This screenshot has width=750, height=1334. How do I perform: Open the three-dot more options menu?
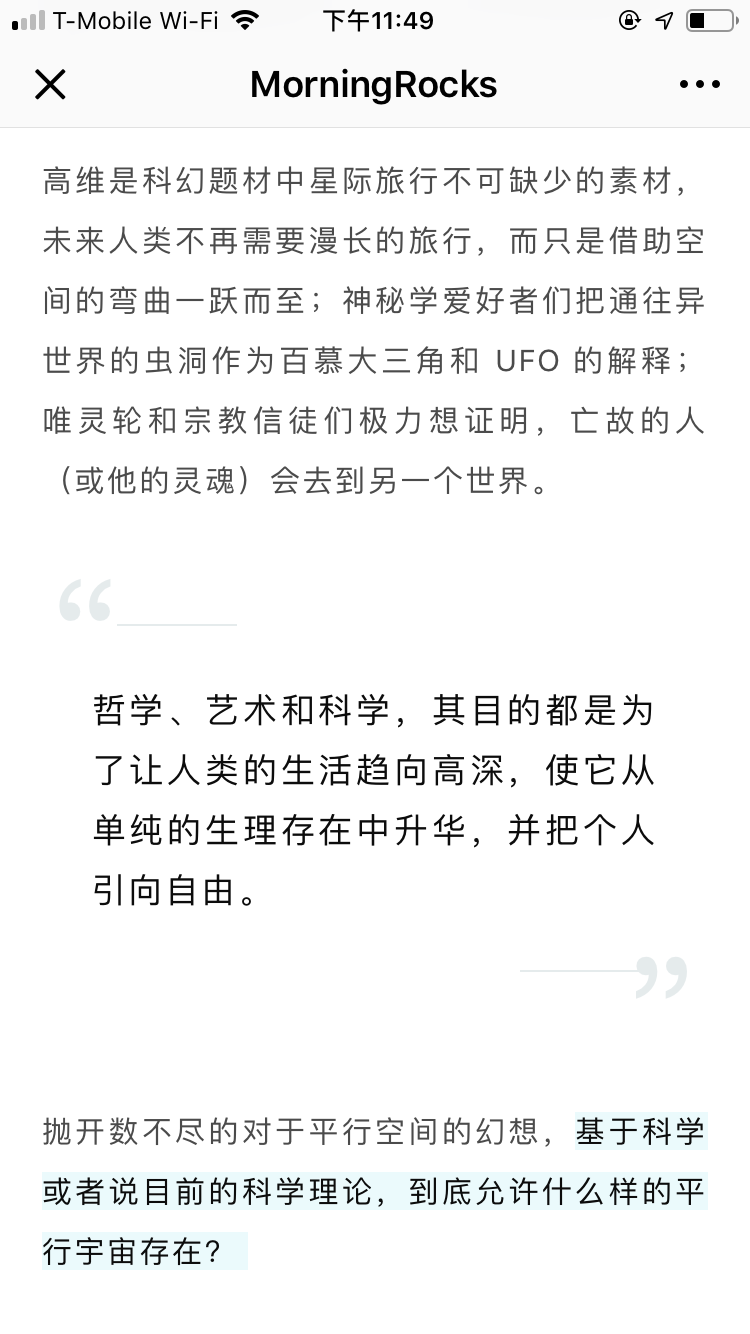(x=699, y=85)
